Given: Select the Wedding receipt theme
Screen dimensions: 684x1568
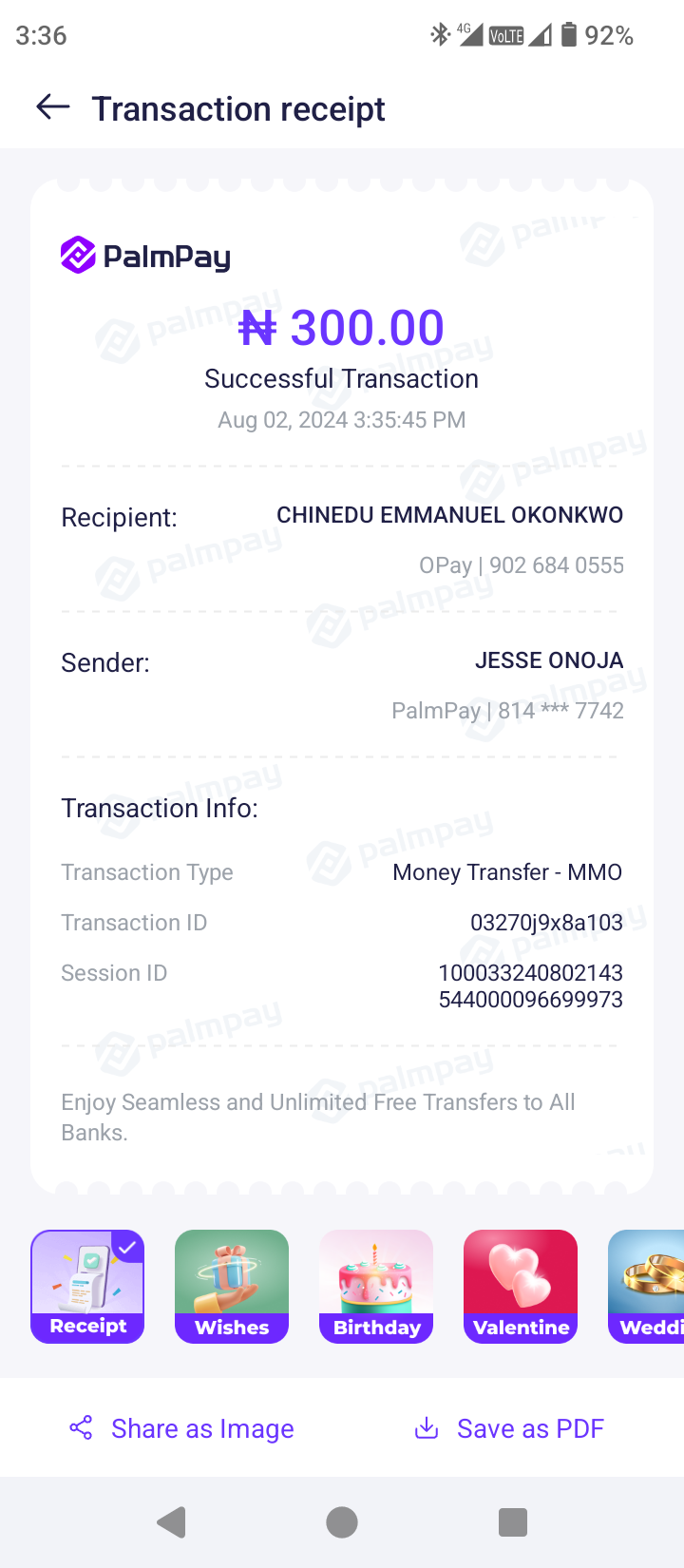Looking at the screenshot, I should pyautogui.click(x=648, y=1286).
